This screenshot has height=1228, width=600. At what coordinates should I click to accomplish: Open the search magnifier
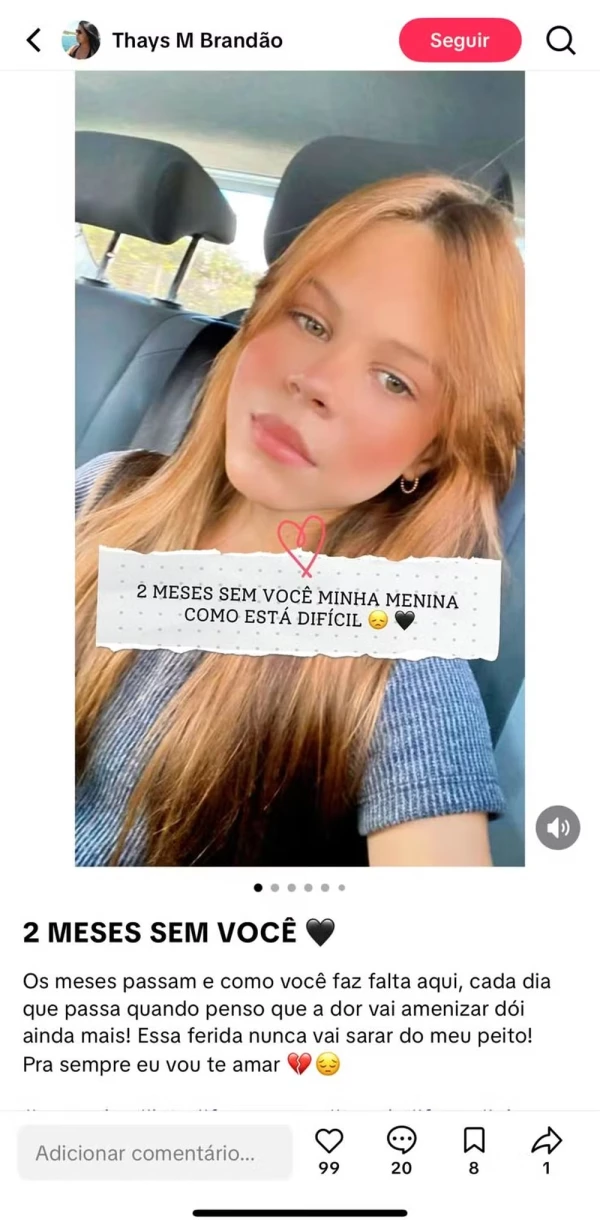coord(561,40)
